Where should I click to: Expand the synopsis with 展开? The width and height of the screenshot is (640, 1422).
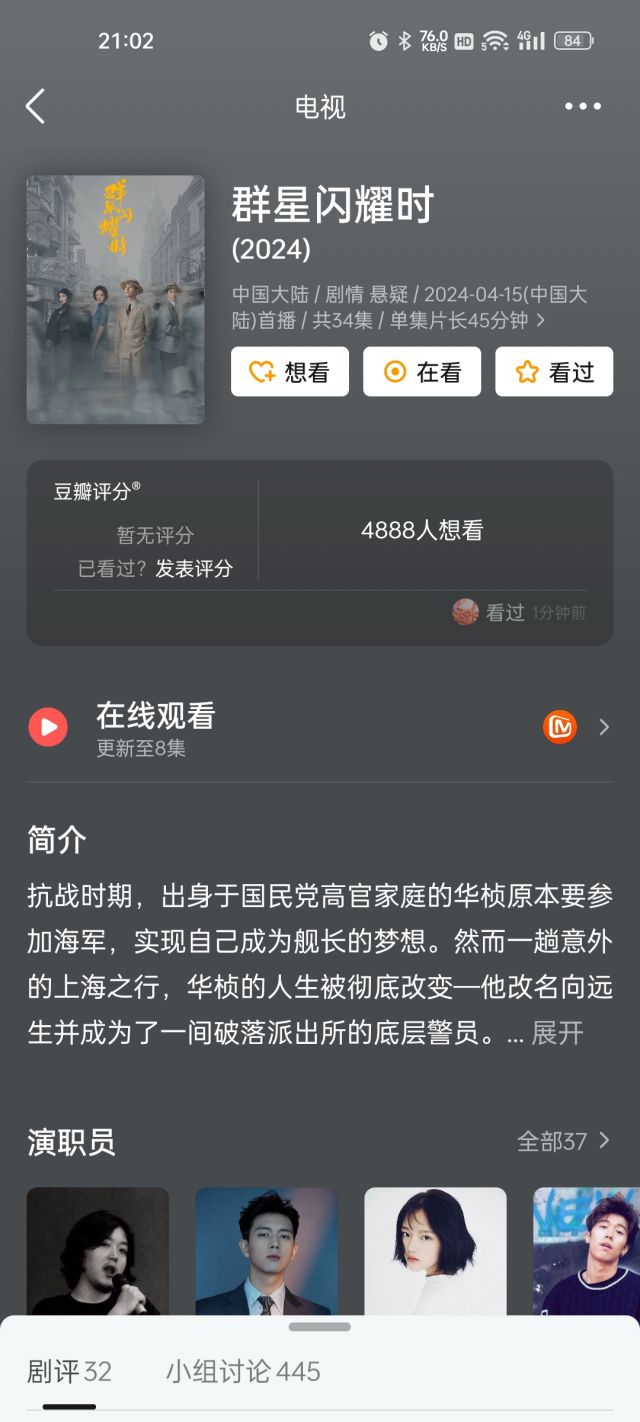click(557, 1033)
